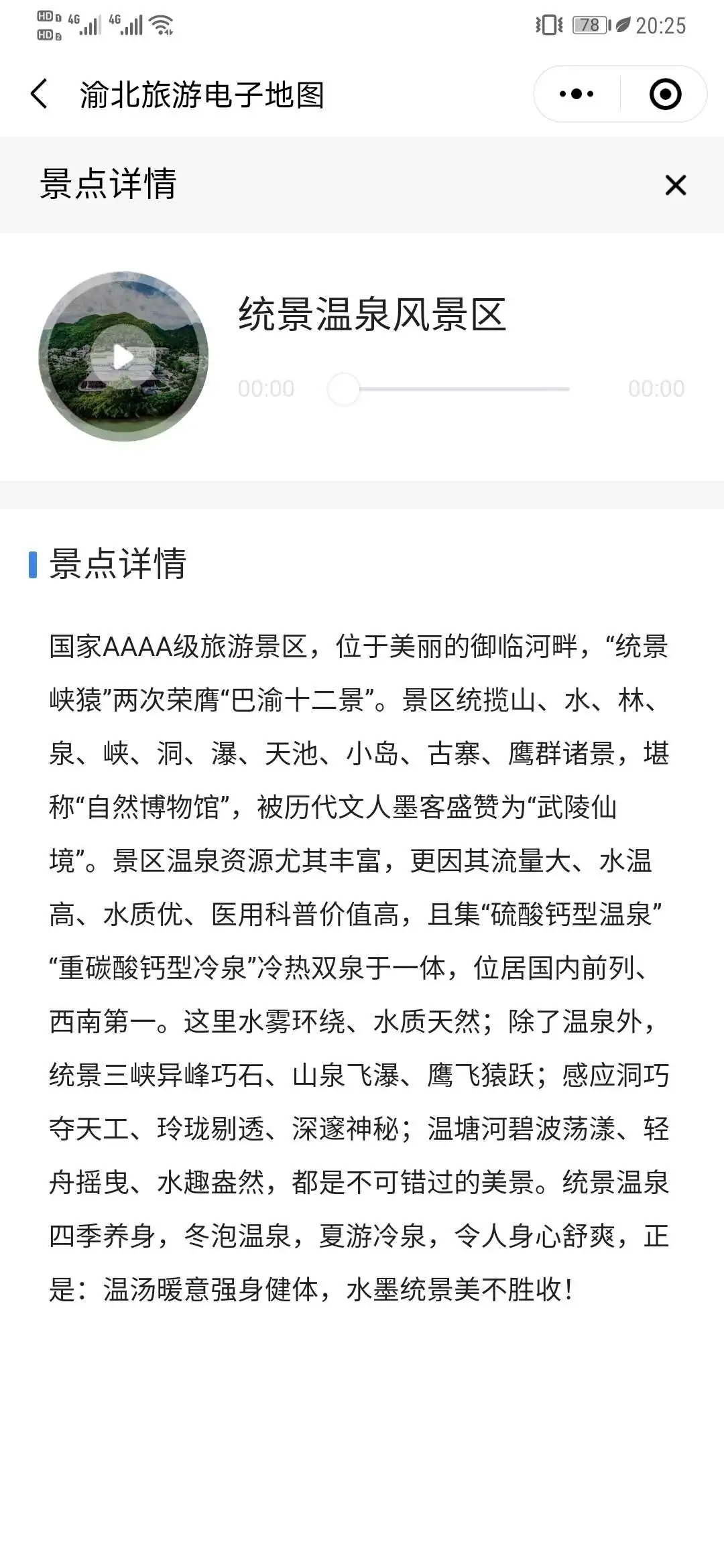The image size is (724, 1568).
Task: Play the 统景温泉风景区 audio guide
Action: click(x=123, y=356)
